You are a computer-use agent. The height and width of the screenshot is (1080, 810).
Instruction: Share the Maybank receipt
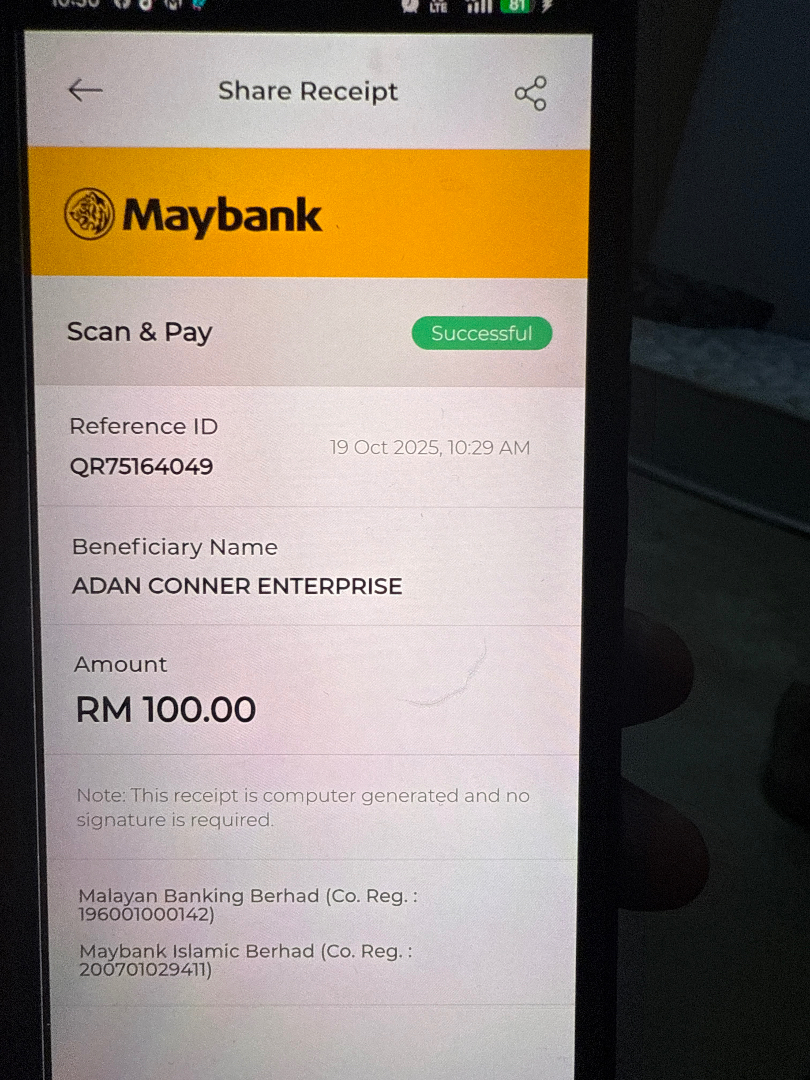click(x=530, y=93)
